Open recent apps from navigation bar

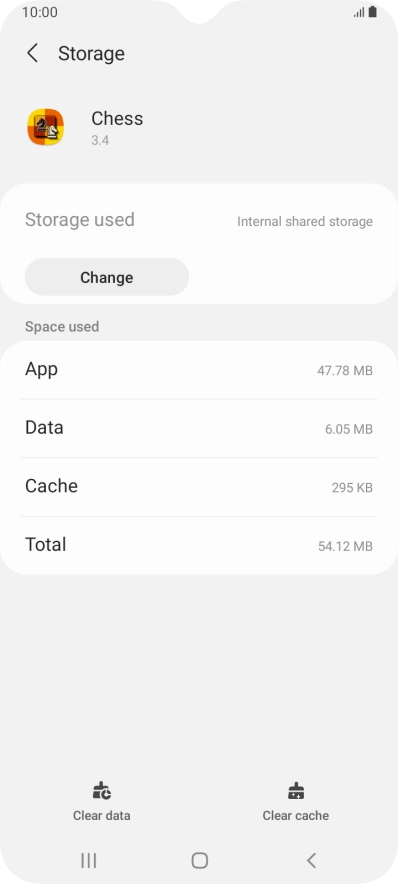point(89,860)
